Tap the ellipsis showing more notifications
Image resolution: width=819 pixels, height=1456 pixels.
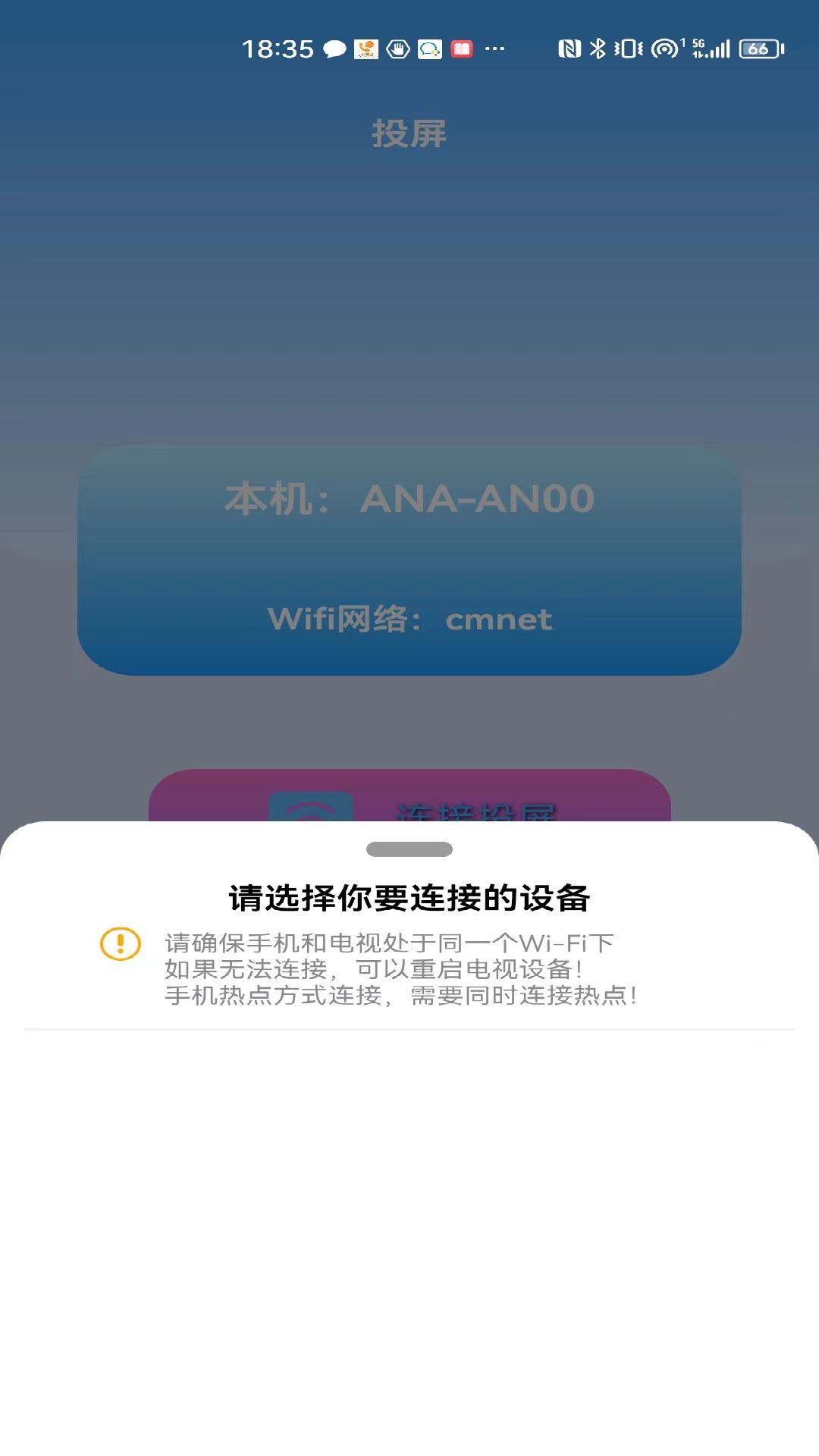click(x=496, y=48)
